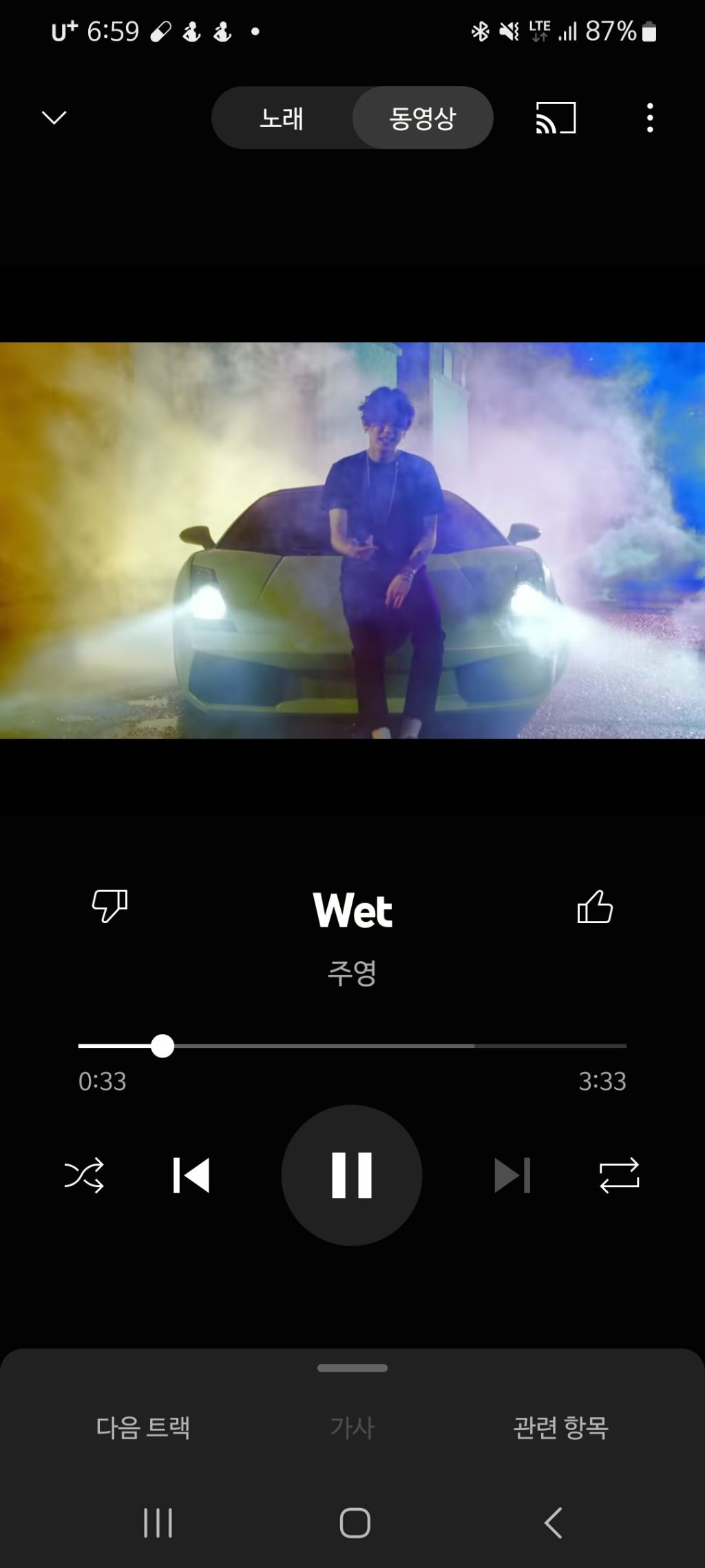Image resolution: width=705 pixels, height=1568 pixels.
Task: Switch playback to 노래 audio mode
Action: pyautogui.click(x=283, y=118)
